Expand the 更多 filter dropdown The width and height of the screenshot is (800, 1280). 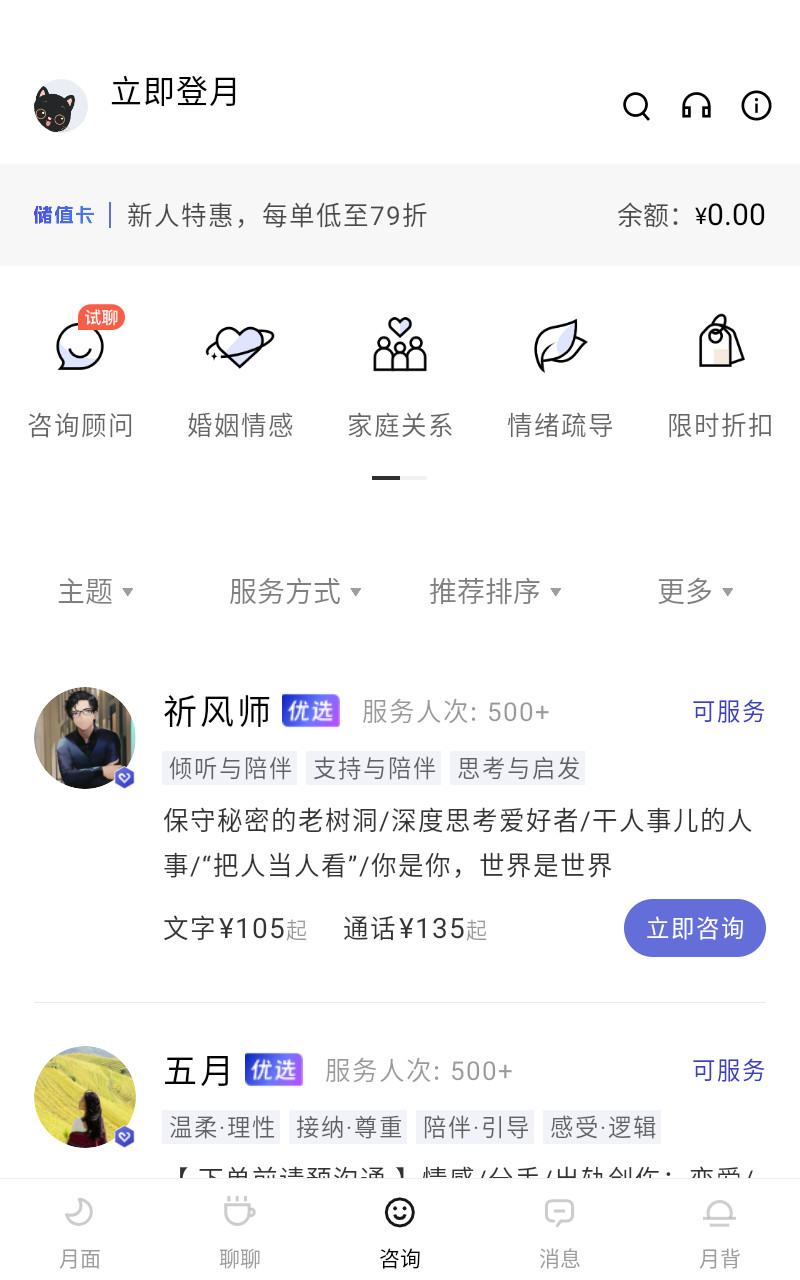coord(695,592)
